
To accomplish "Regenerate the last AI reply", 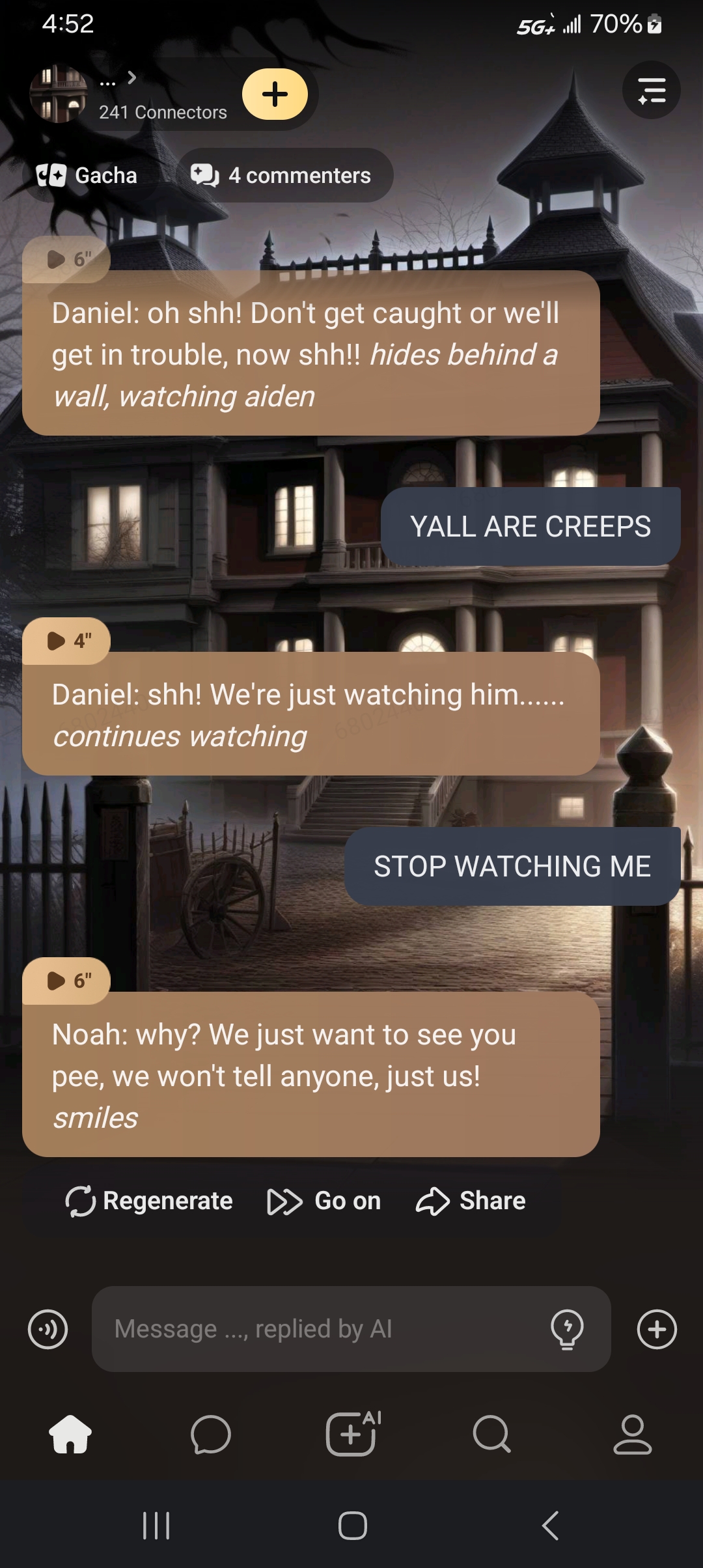I will click(149, 1201).
